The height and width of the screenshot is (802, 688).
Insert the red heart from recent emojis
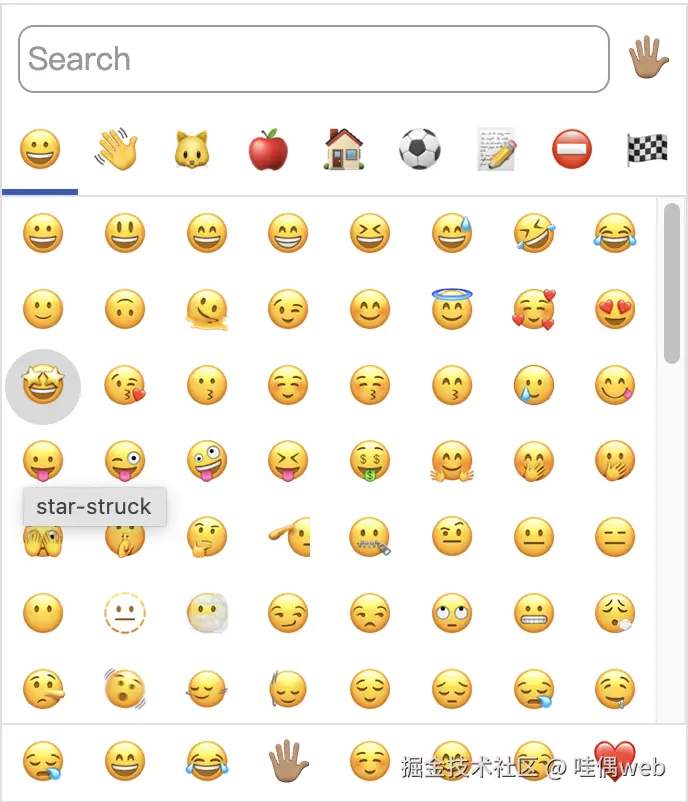tap(615, 760)
